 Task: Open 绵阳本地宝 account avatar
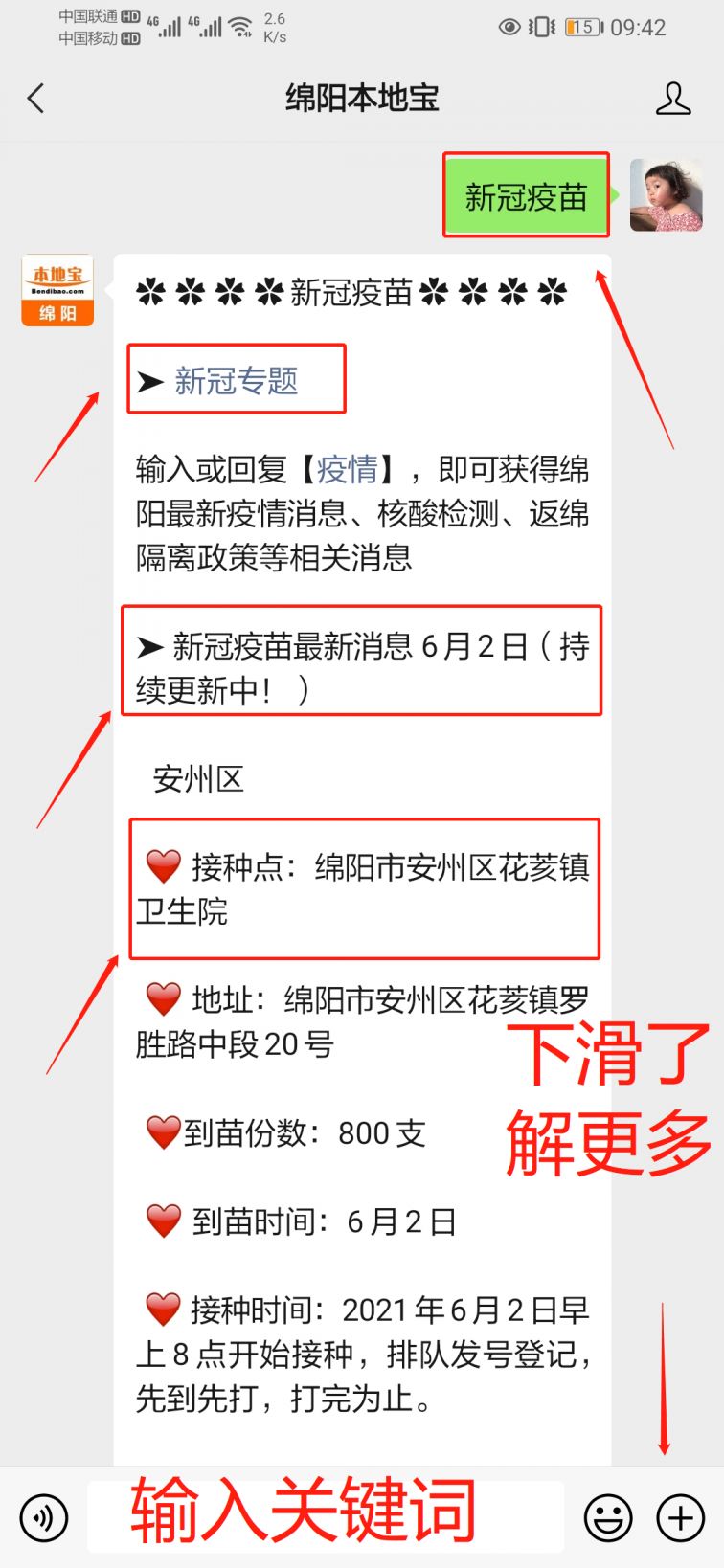57,290
